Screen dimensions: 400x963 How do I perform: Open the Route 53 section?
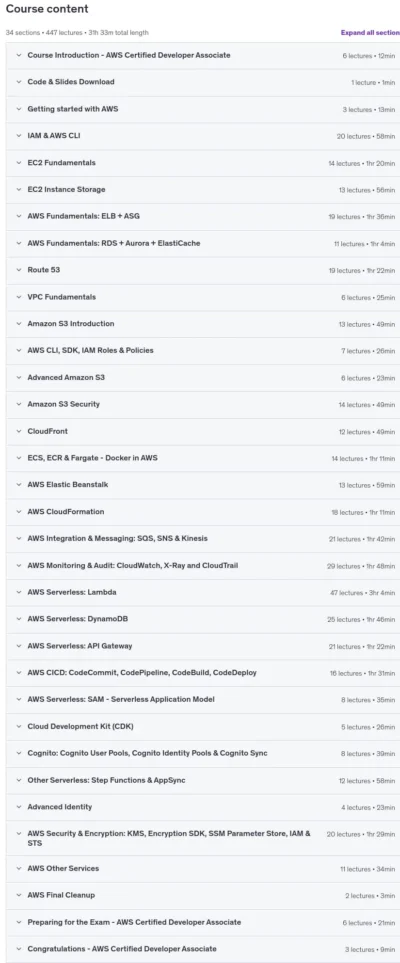pyautogui.click(x=203, y=270)
